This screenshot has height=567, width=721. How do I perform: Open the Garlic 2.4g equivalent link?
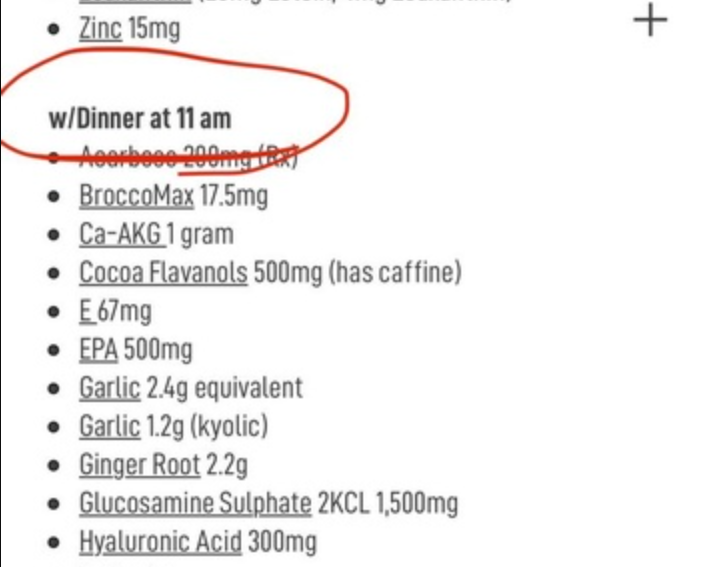coord(109,388)
